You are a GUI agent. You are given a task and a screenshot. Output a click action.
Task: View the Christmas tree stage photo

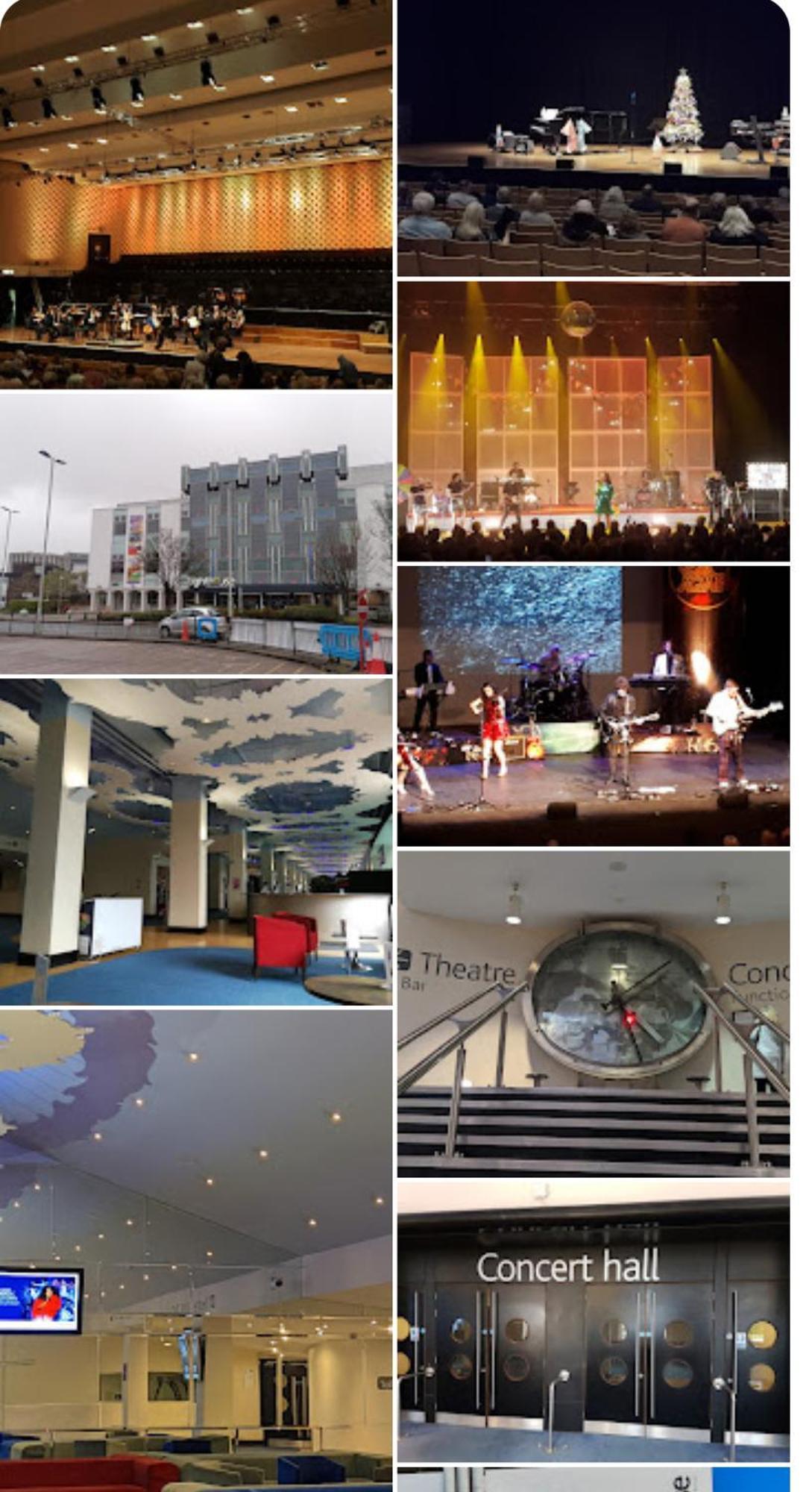(593, 139)
